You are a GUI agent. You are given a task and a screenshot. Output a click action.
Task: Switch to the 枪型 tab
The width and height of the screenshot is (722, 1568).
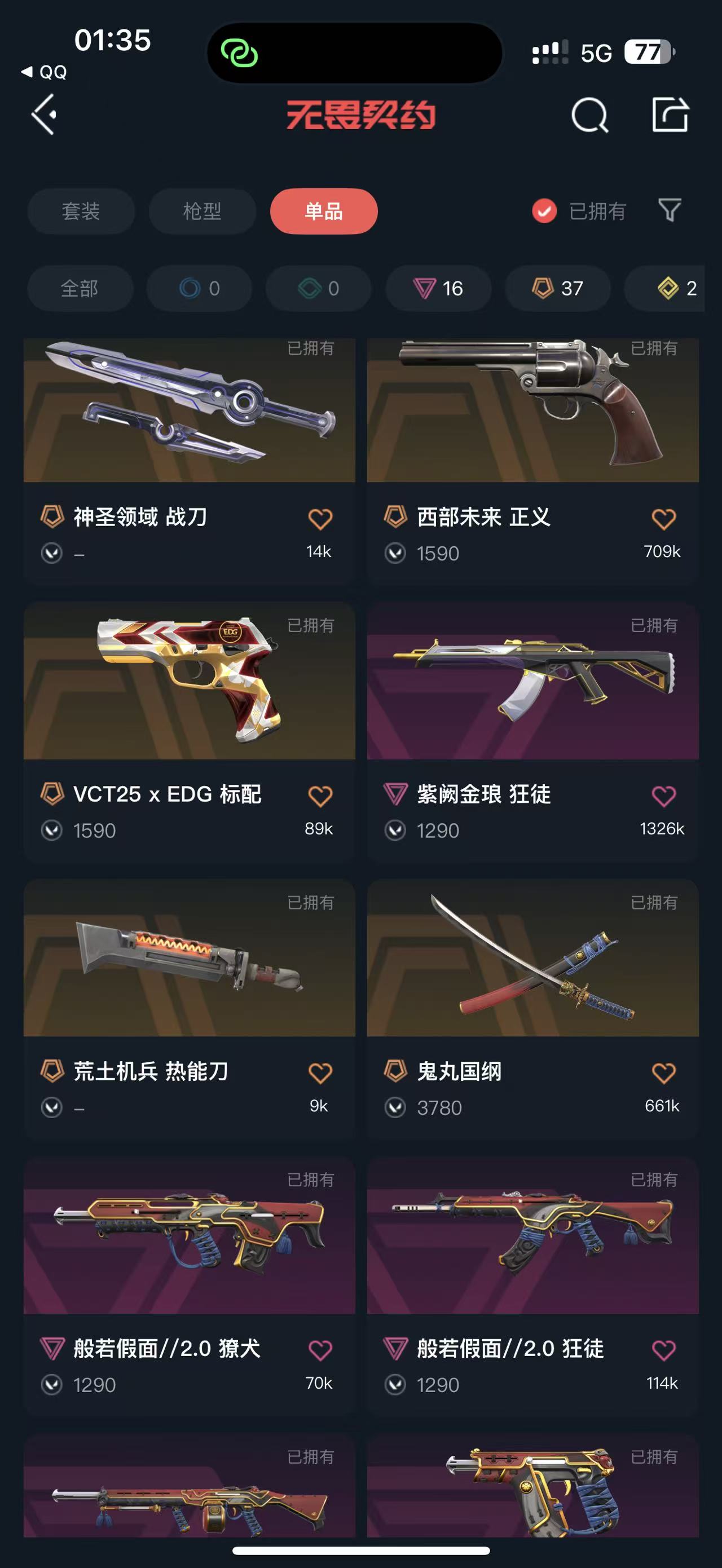[x=202, y=211]
